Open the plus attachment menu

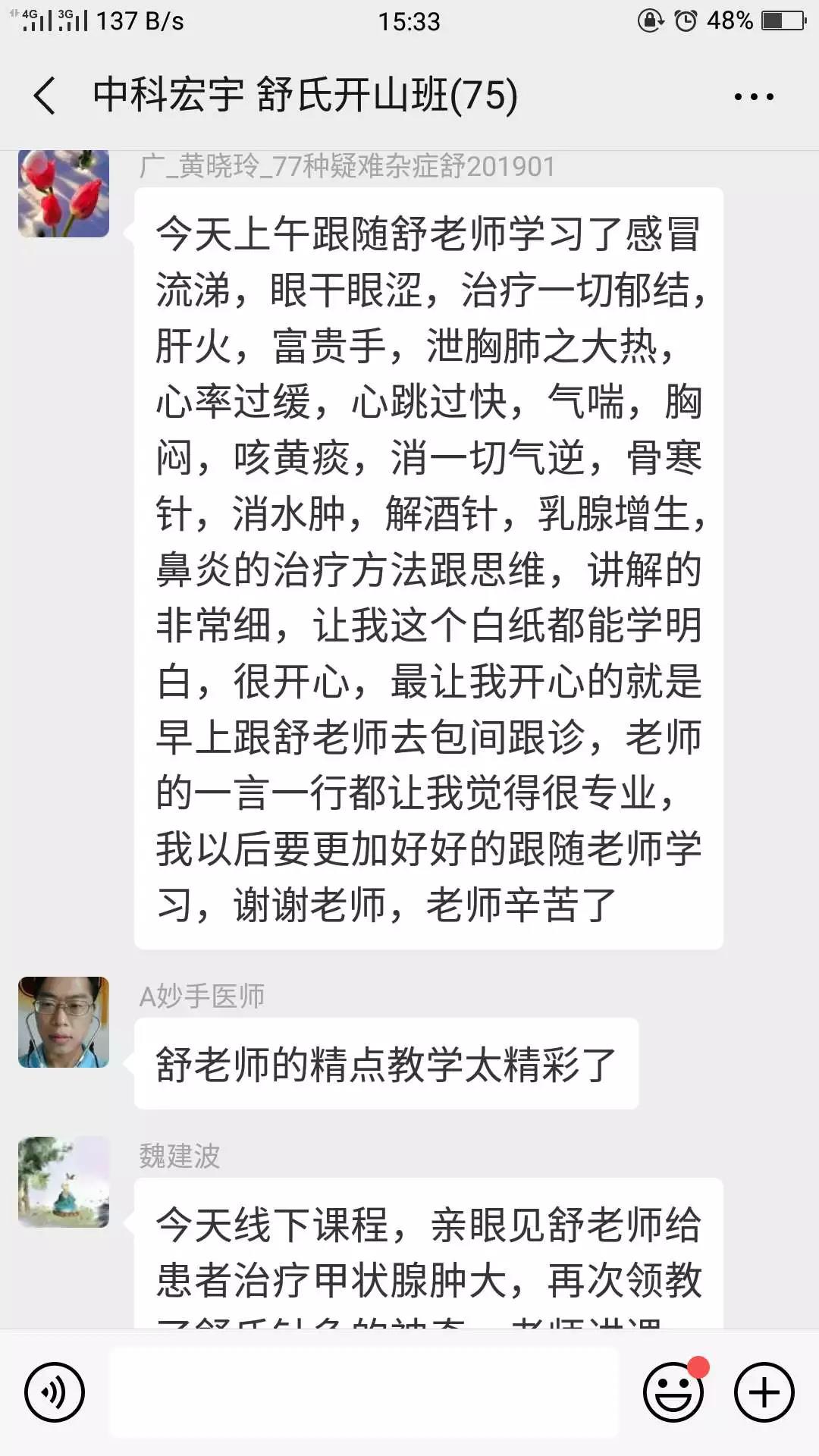pyautogui.click(x=764, y=1392)
